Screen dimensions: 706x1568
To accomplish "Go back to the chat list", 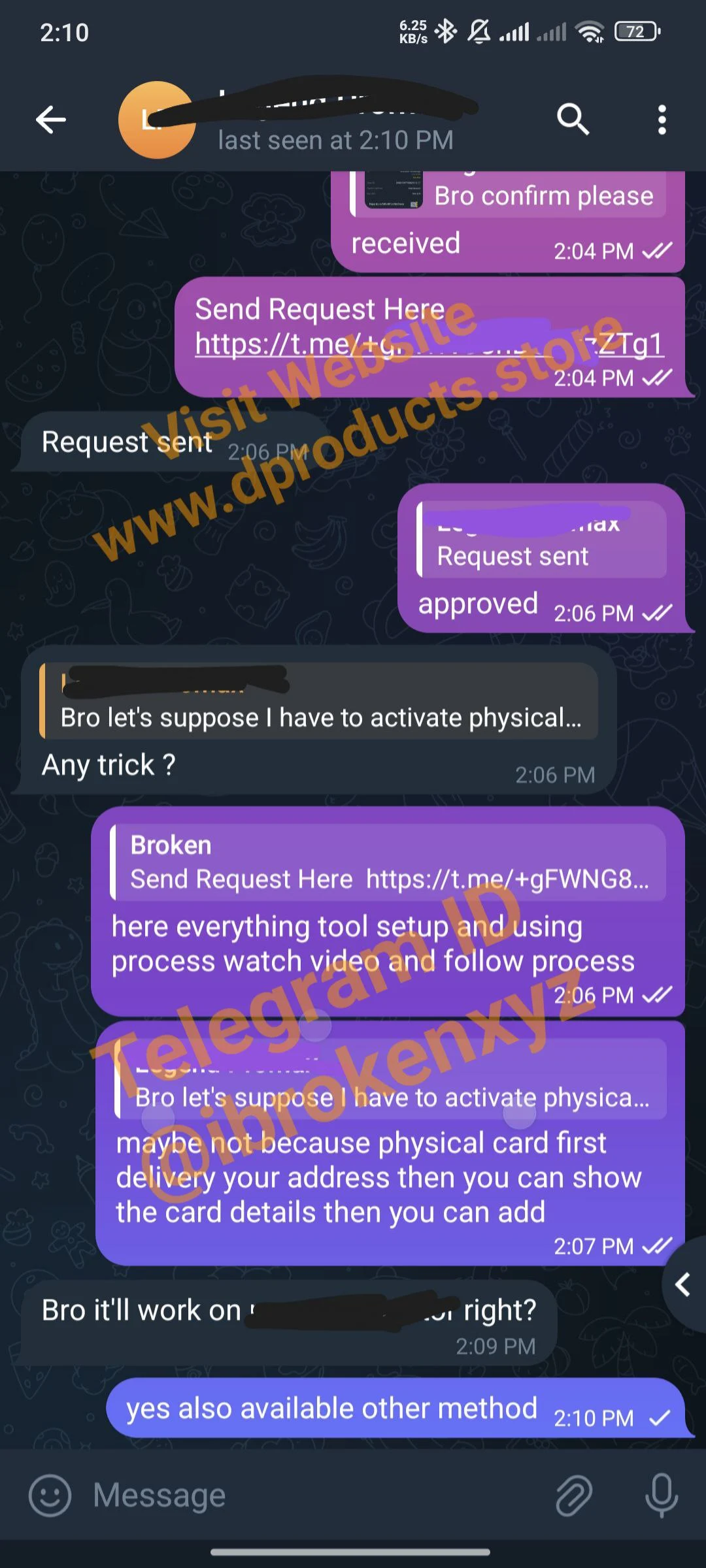I will [51, 120].
